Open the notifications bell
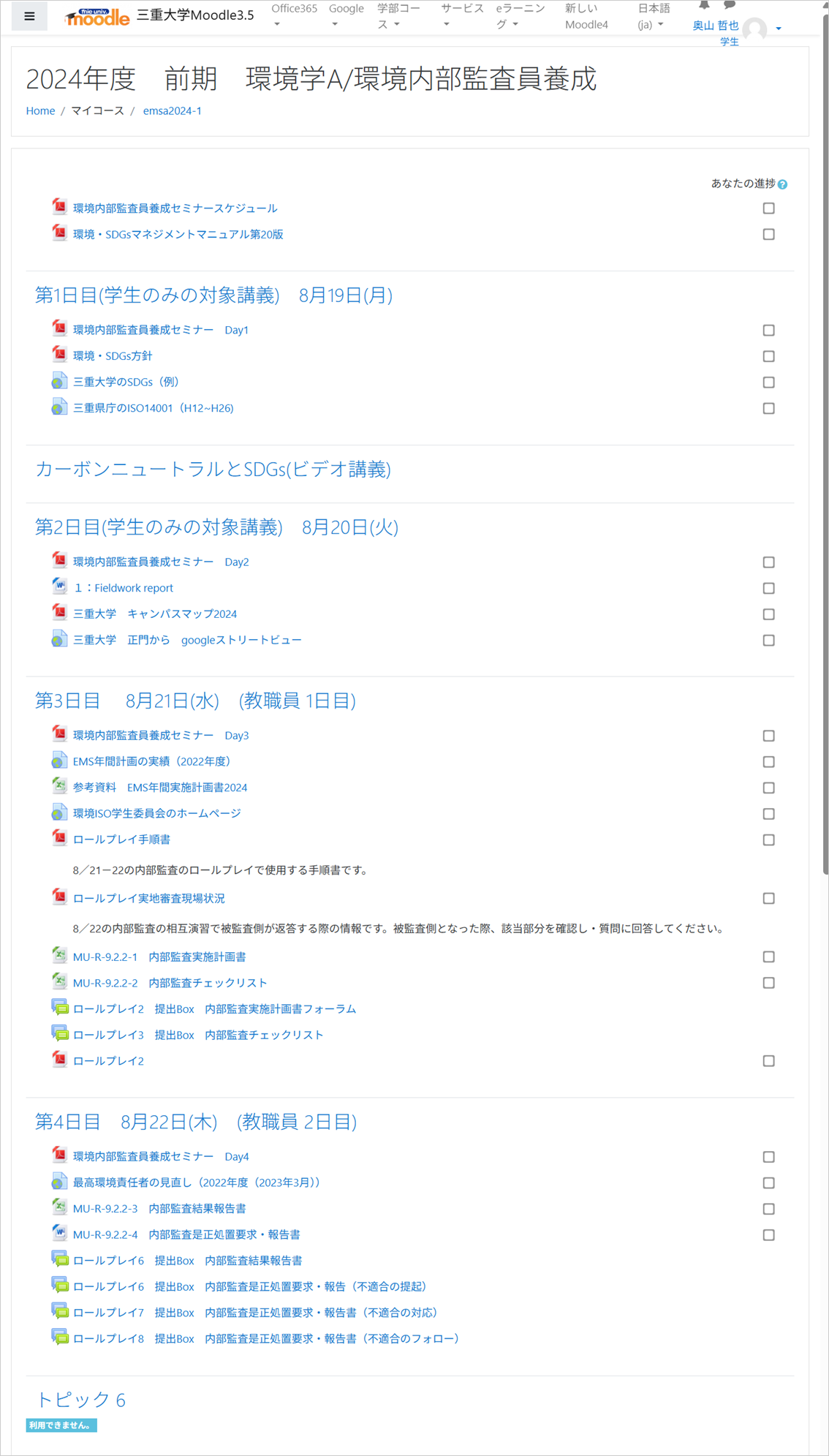Image resolution: width=829 pixels, height=1456 pixels. (x=704, y=5)
